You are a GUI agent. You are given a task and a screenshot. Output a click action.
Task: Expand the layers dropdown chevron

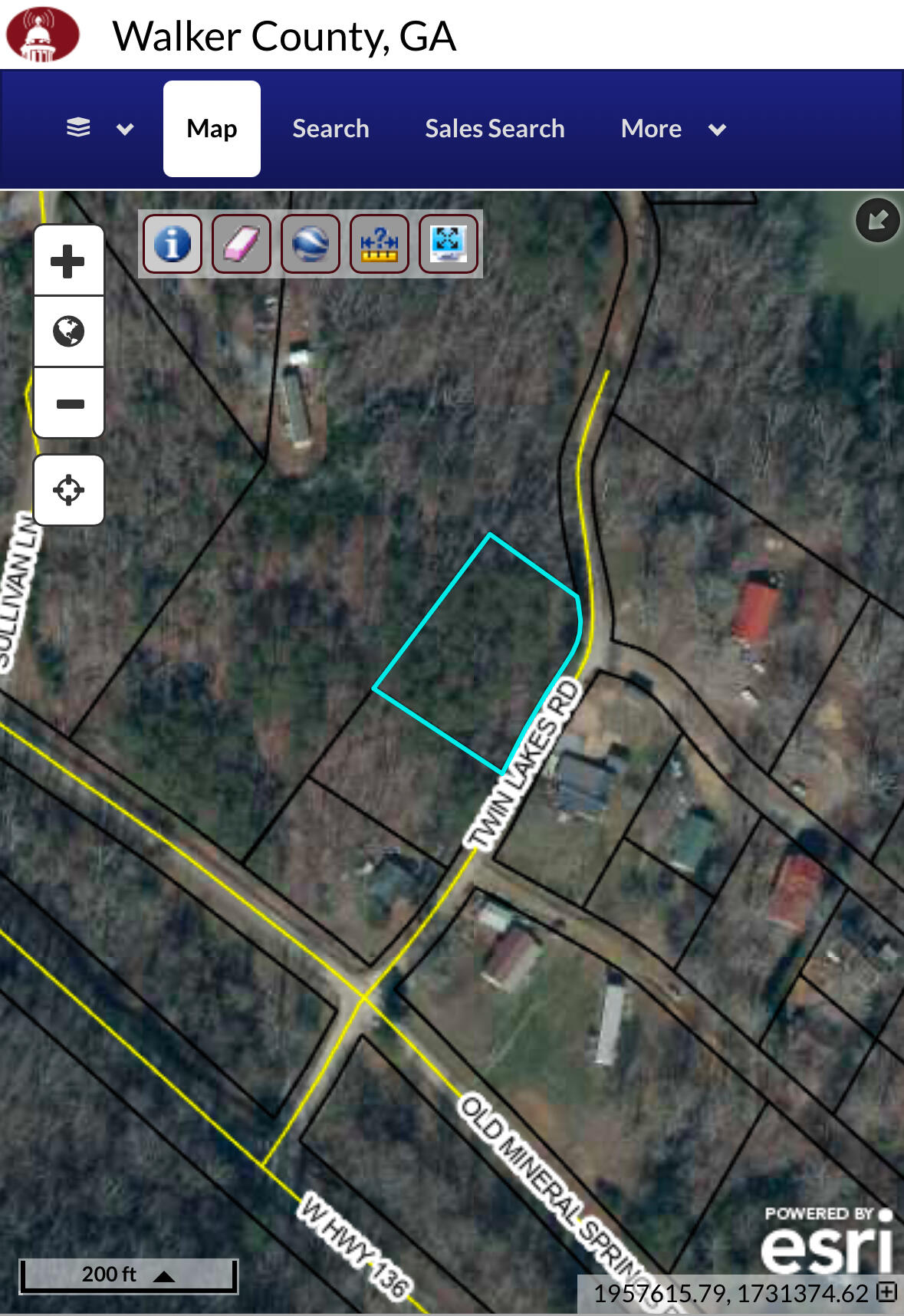coord(125,129)
